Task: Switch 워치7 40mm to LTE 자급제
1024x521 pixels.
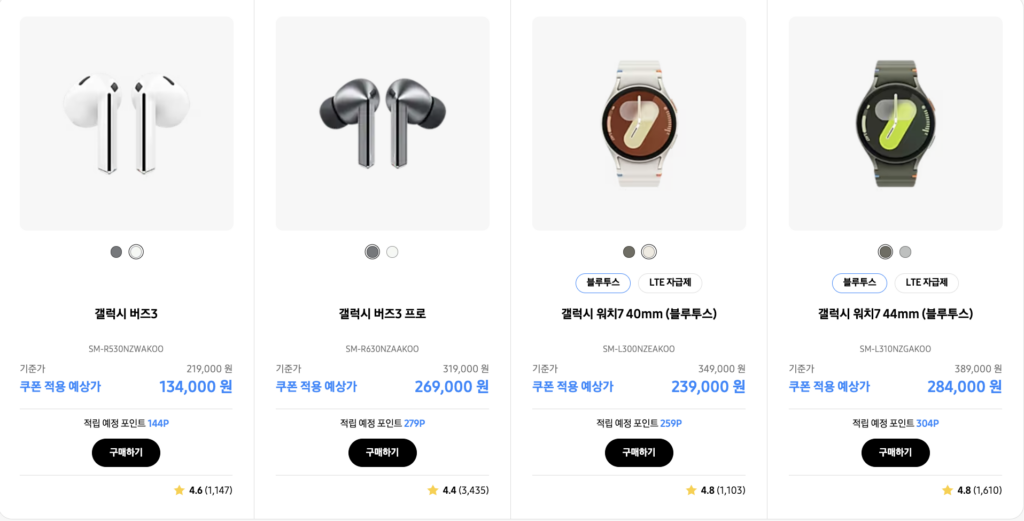Action: 670,283
